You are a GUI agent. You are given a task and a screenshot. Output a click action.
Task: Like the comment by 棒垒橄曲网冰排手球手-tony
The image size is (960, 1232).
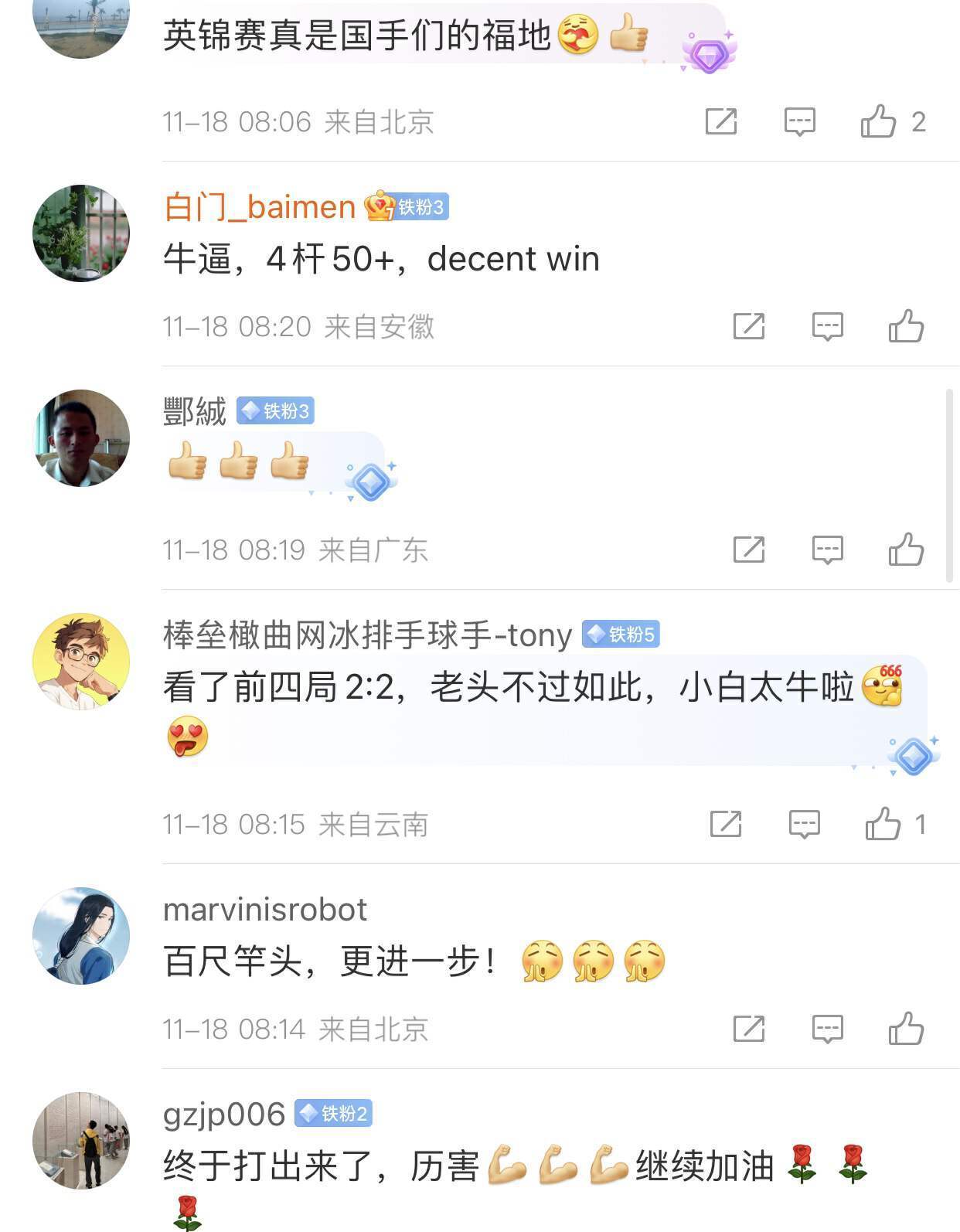(883, 824)
